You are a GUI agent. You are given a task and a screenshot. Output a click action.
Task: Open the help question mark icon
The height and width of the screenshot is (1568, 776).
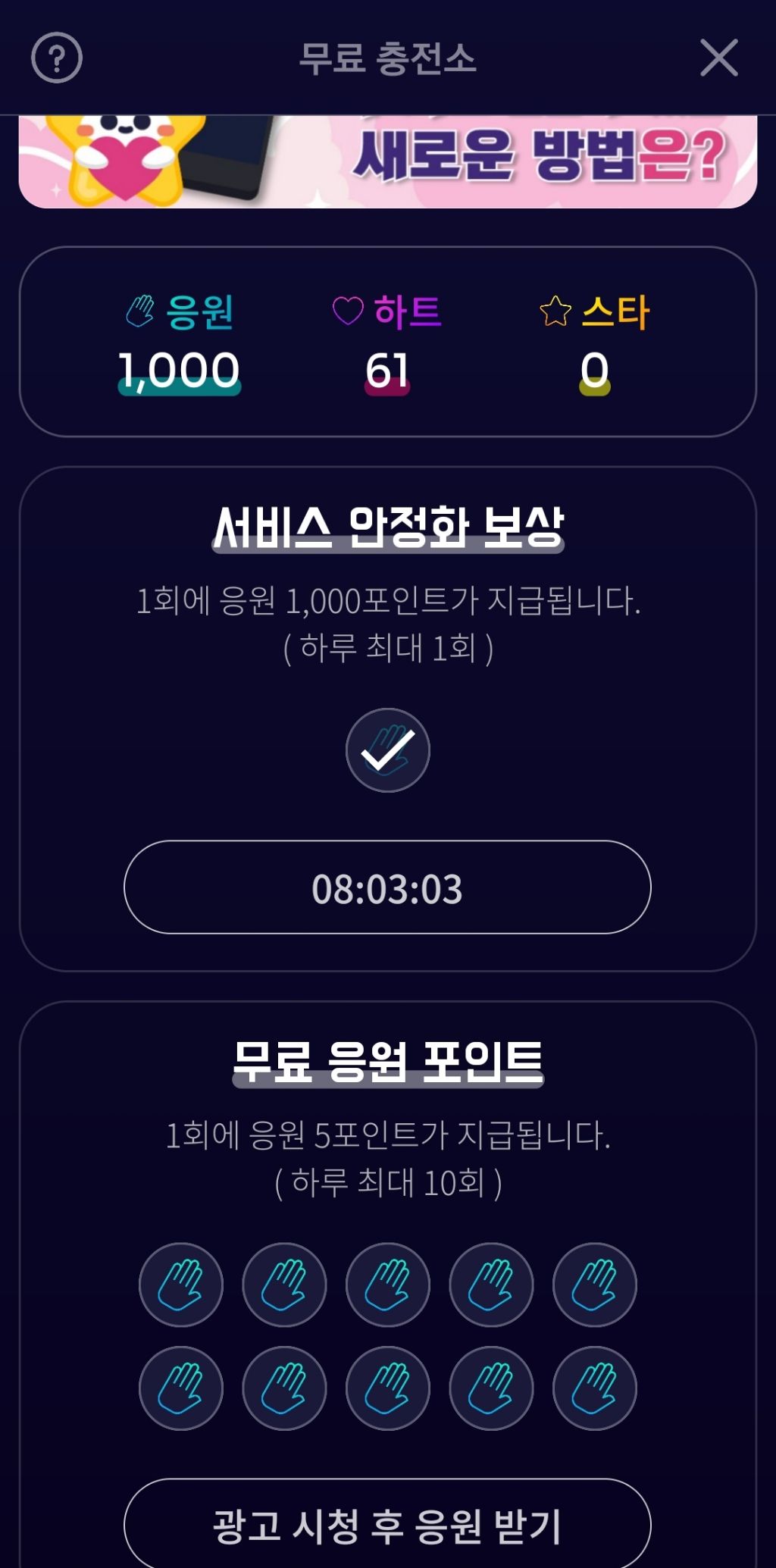57,58
